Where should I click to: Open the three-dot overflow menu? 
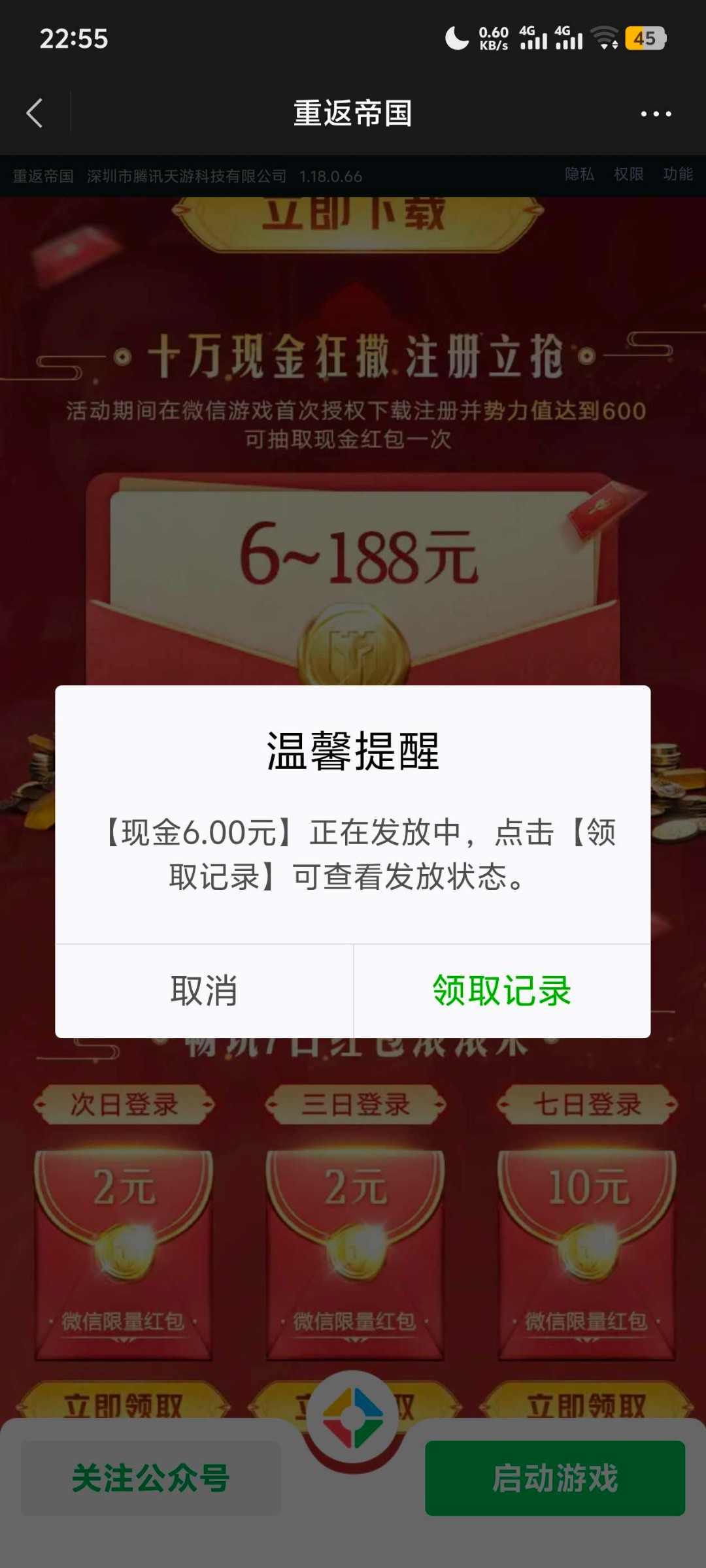pos(656,114)
